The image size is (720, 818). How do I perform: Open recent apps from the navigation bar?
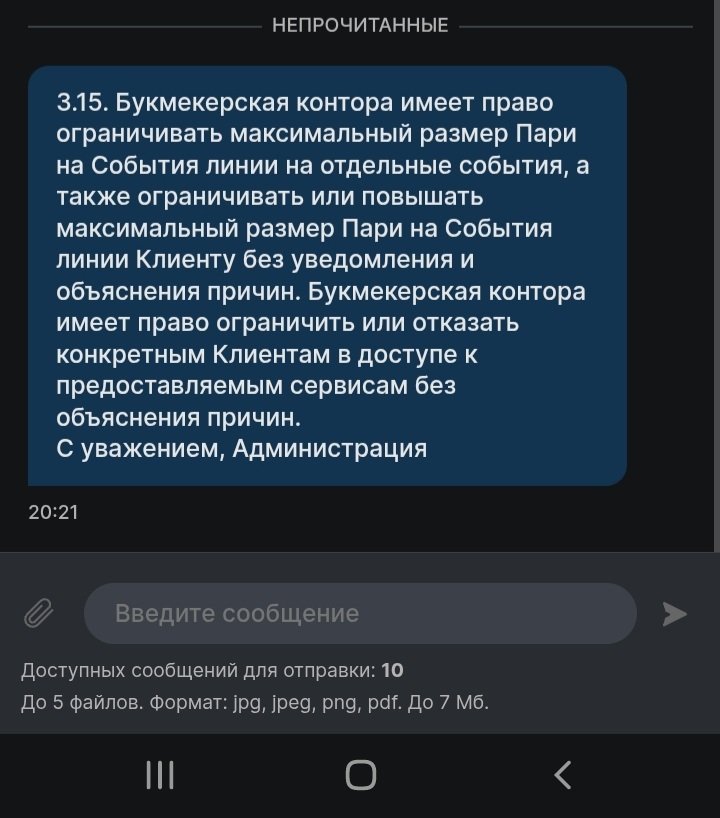click(160, 775)
